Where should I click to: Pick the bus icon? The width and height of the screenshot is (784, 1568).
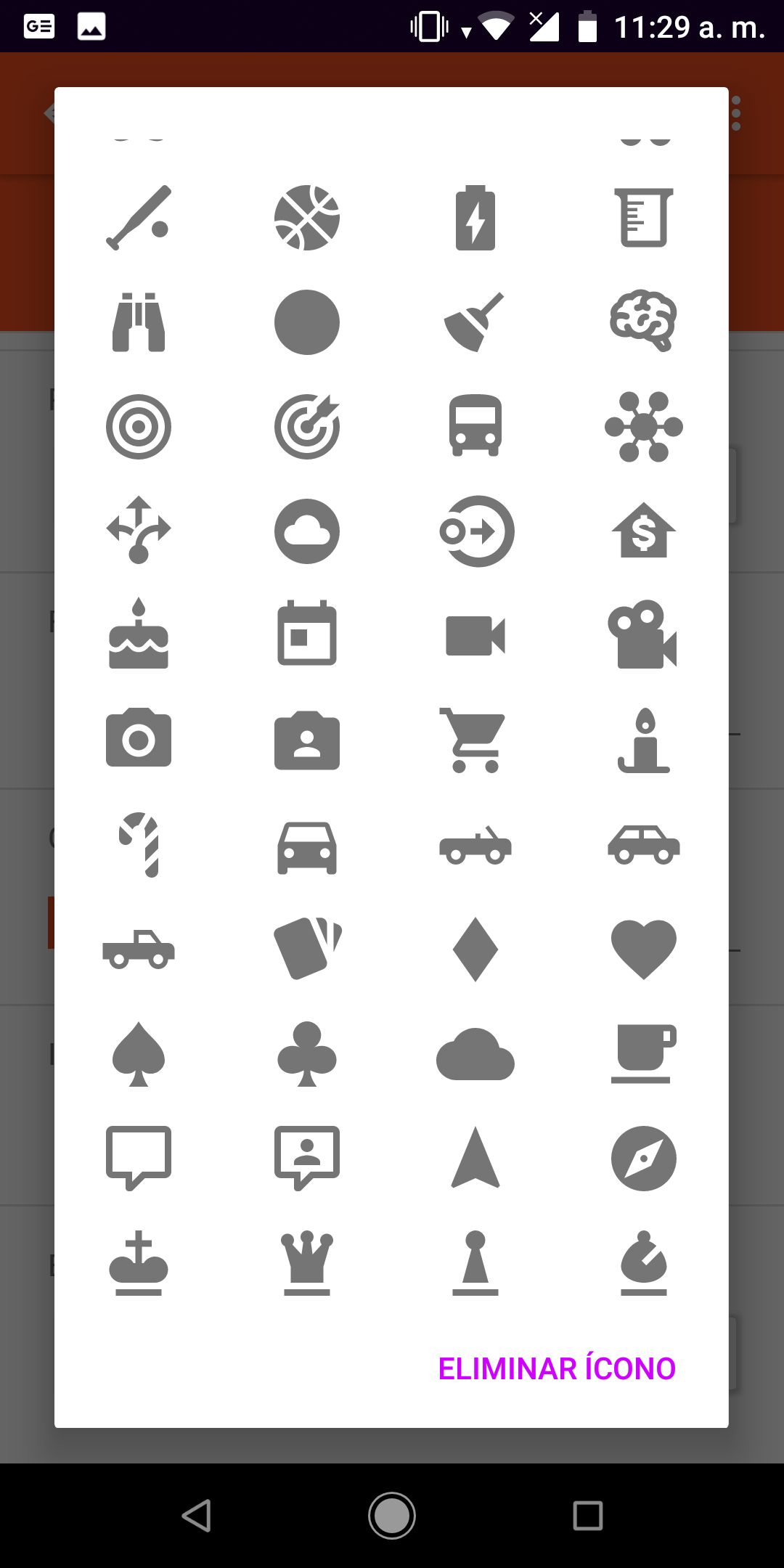point(475,426)
